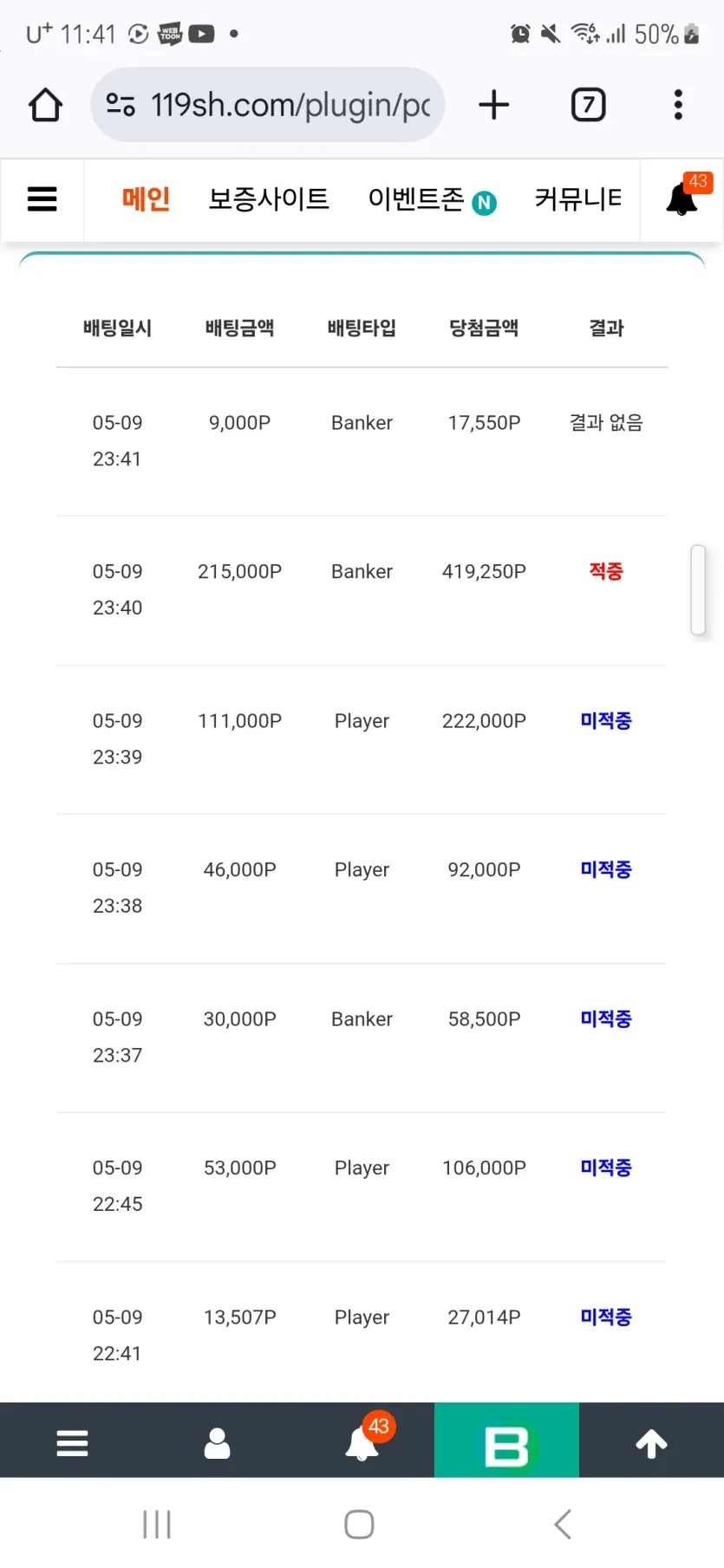Tap the green B button
This screenshot has height=1568, width=724.
pyautogui.click(x=506, y=1441)
